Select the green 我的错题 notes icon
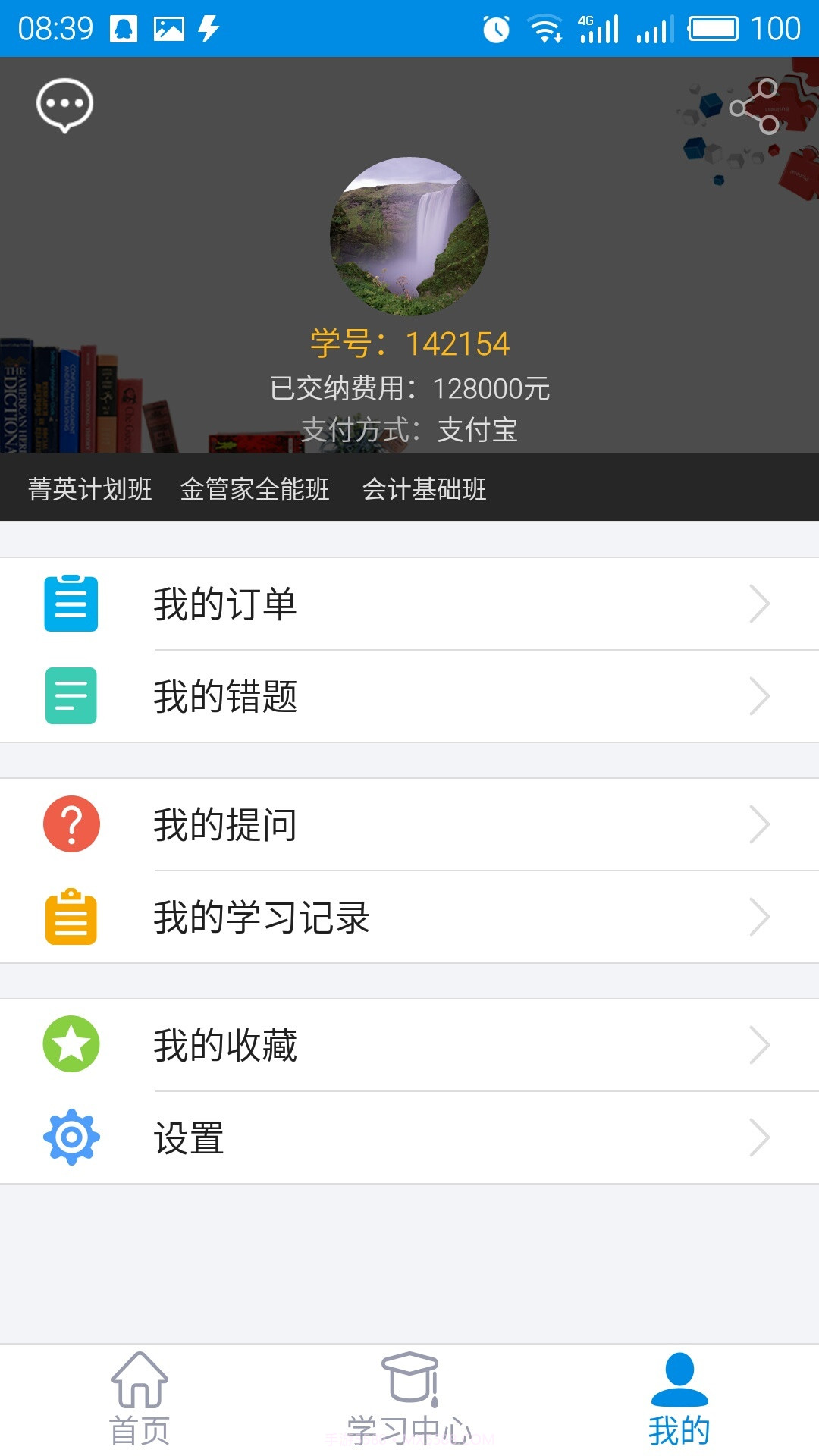Viewport: 819px width, 1456px height. 71,694
